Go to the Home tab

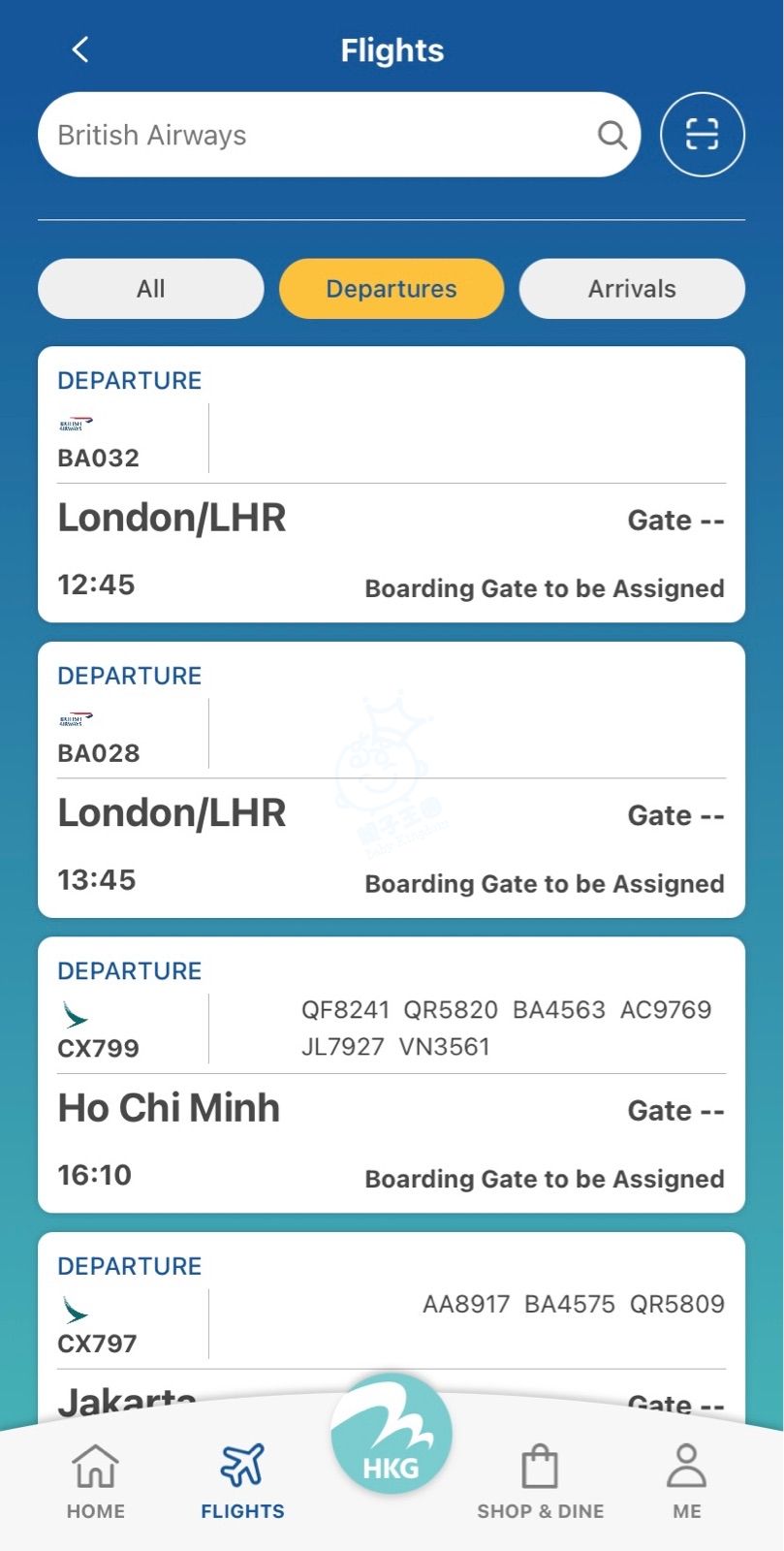96,1481
